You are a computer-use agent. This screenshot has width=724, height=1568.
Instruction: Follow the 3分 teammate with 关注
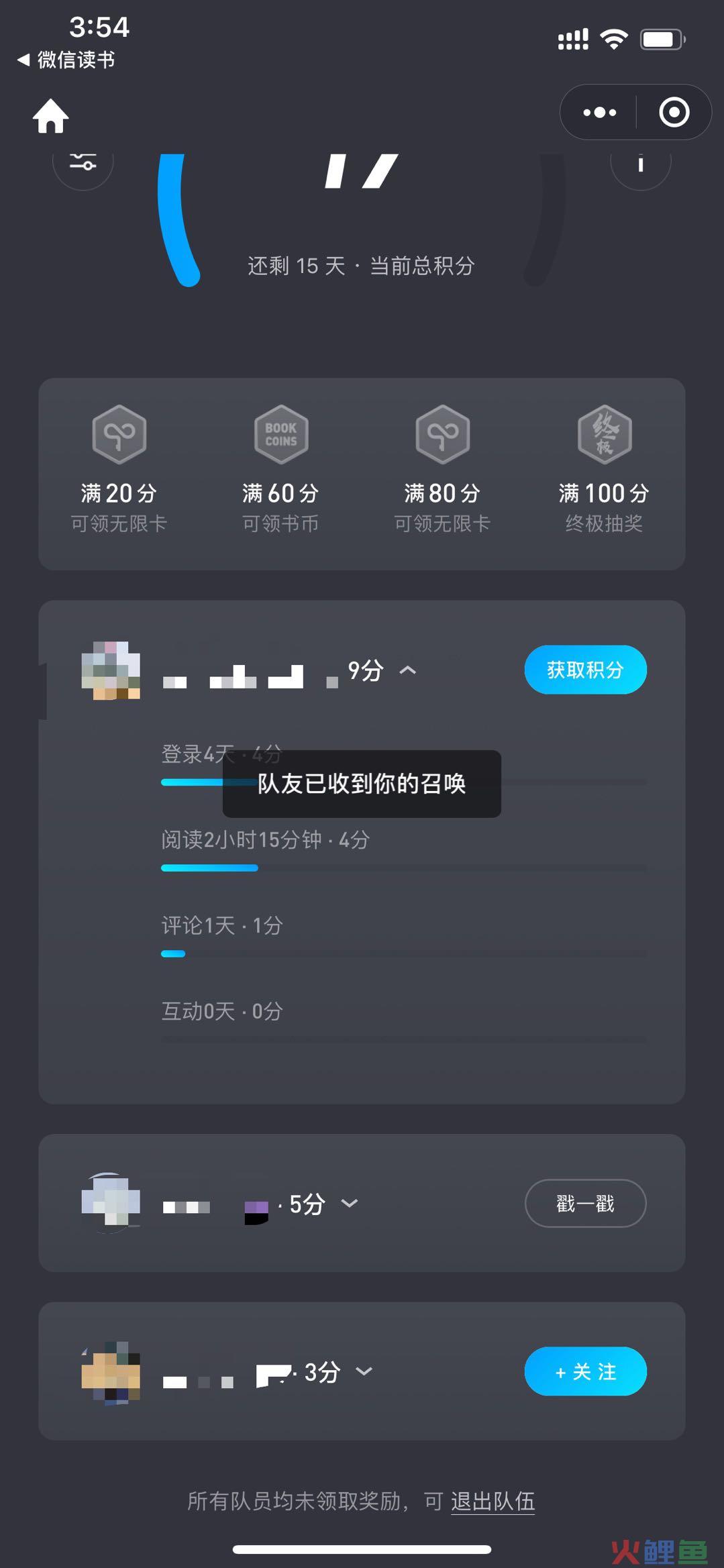pyautogui.click(x=585, y=1371)
